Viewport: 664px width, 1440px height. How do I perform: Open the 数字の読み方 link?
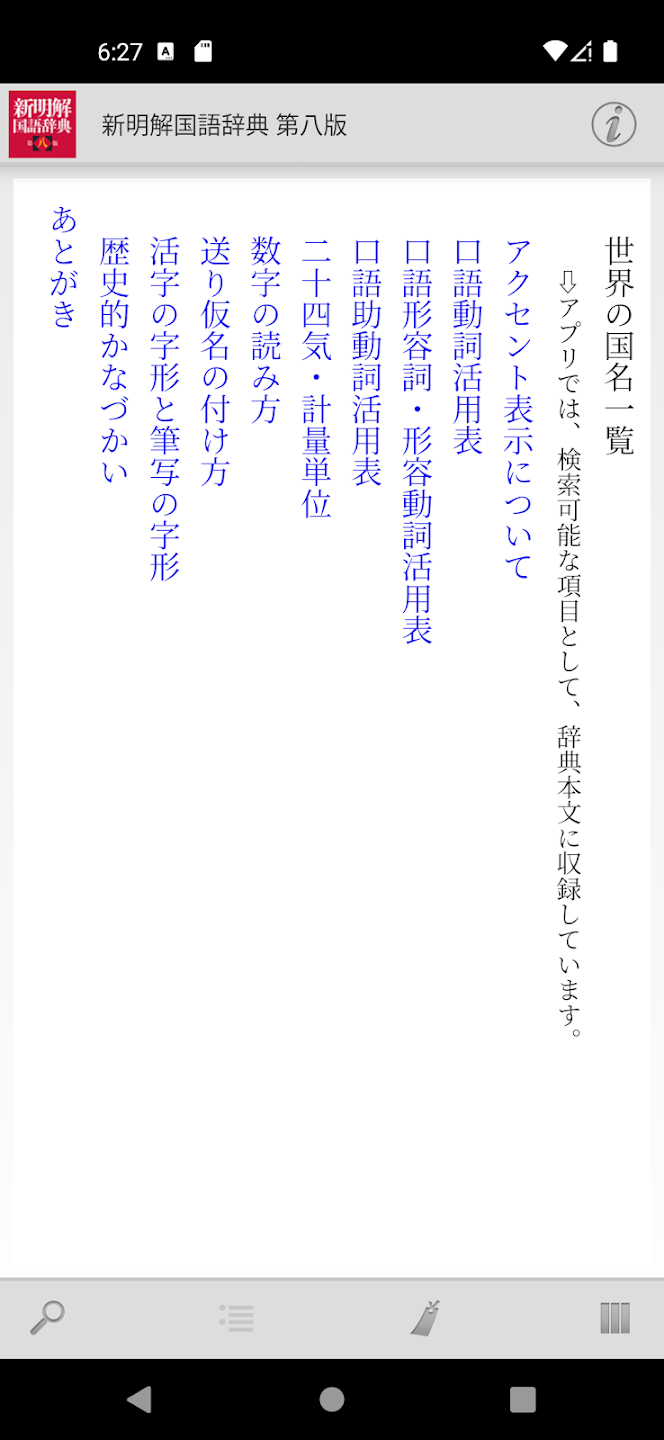(265, 330)
